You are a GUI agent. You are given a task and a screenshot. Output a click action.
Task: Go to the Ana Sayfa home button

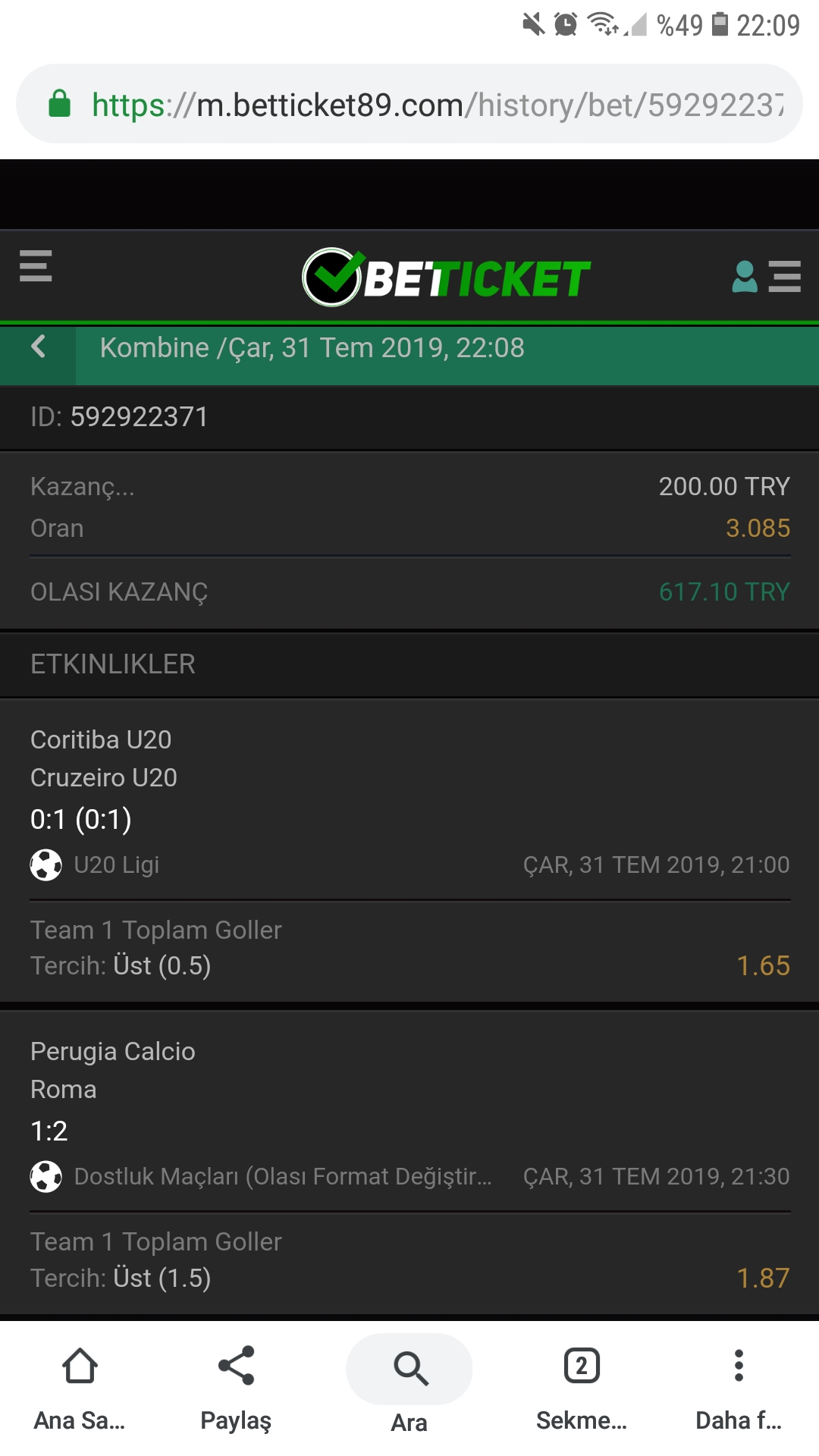(x=80, y=1389)
